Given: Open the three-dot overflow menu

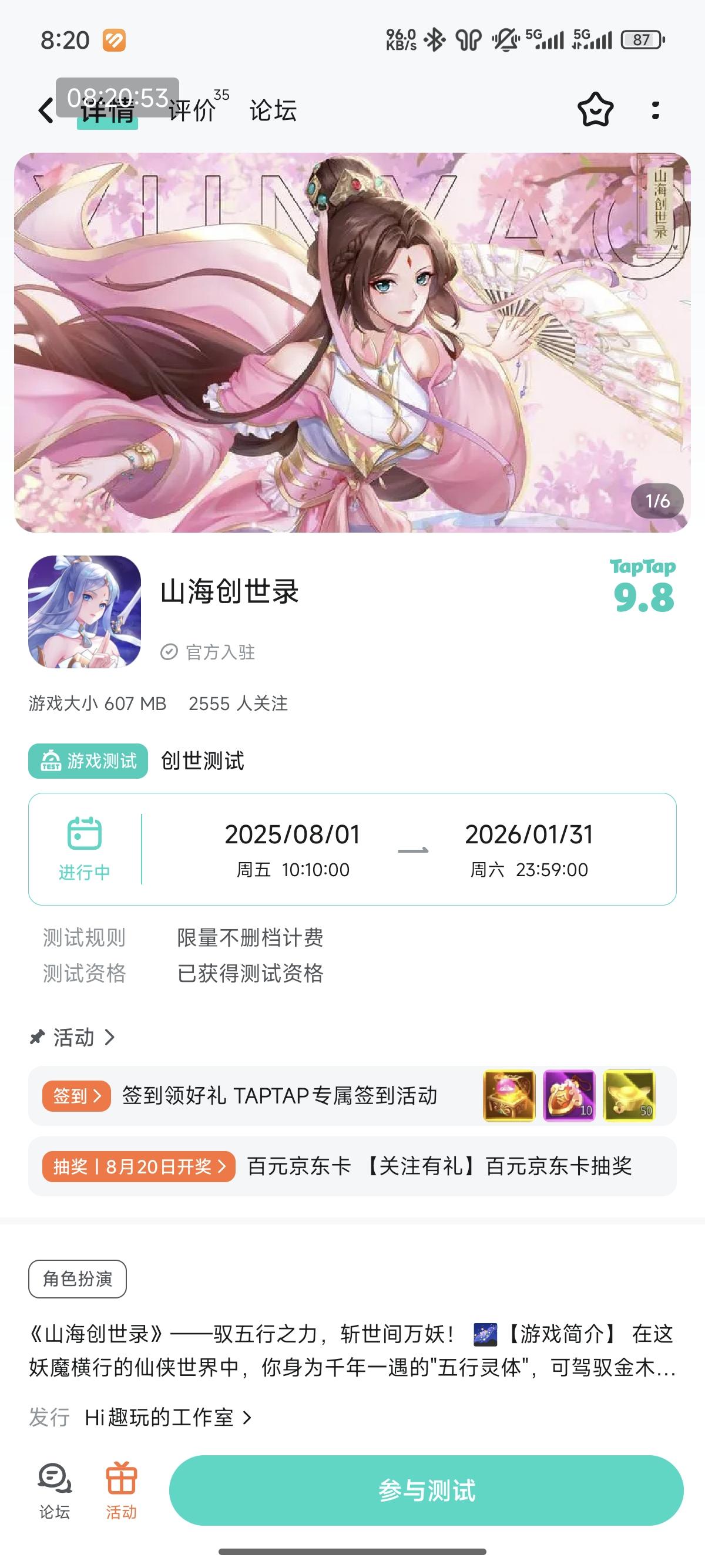Looking at the screenshot, I should [x=654, y=111].
